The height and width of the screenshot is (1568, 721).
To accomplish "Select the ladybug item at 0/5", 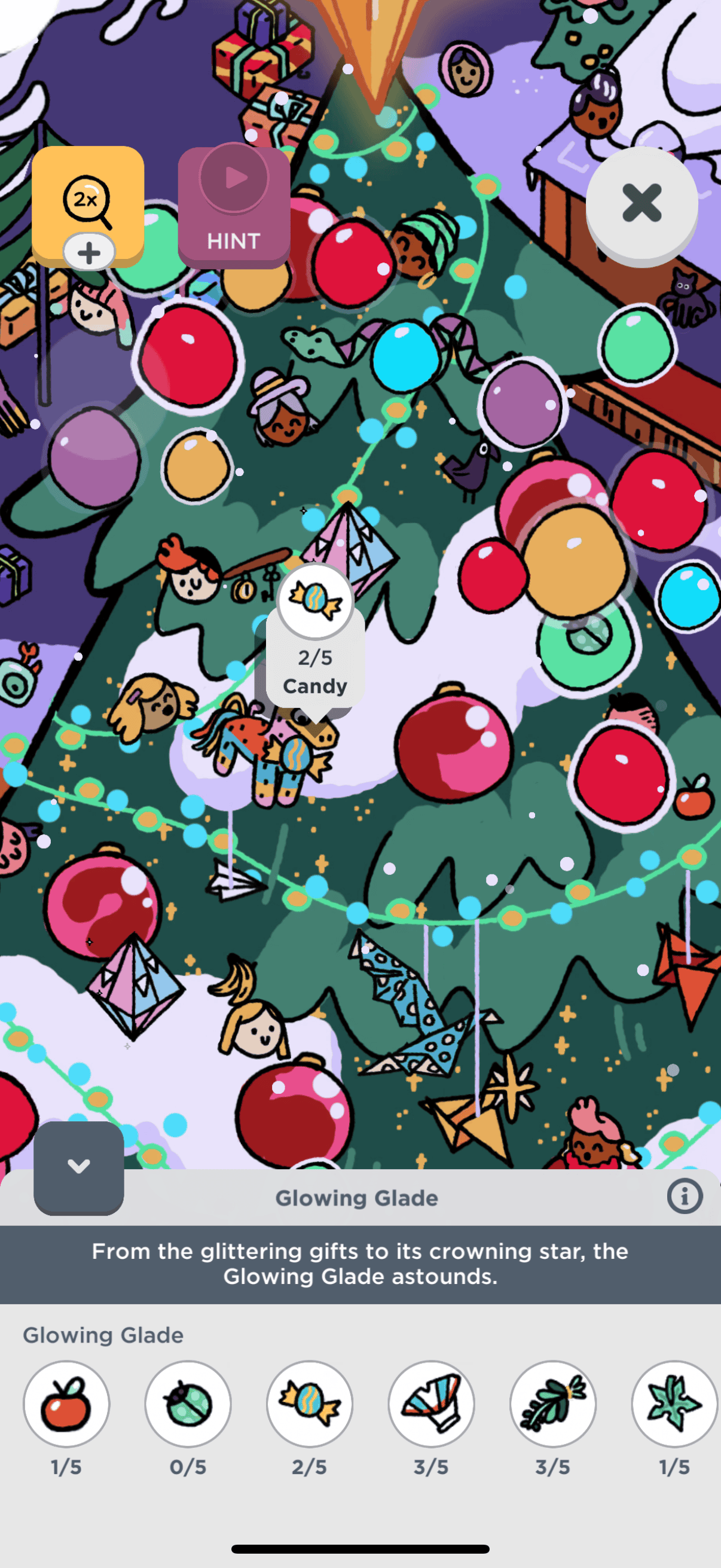I will (188, 1403).
